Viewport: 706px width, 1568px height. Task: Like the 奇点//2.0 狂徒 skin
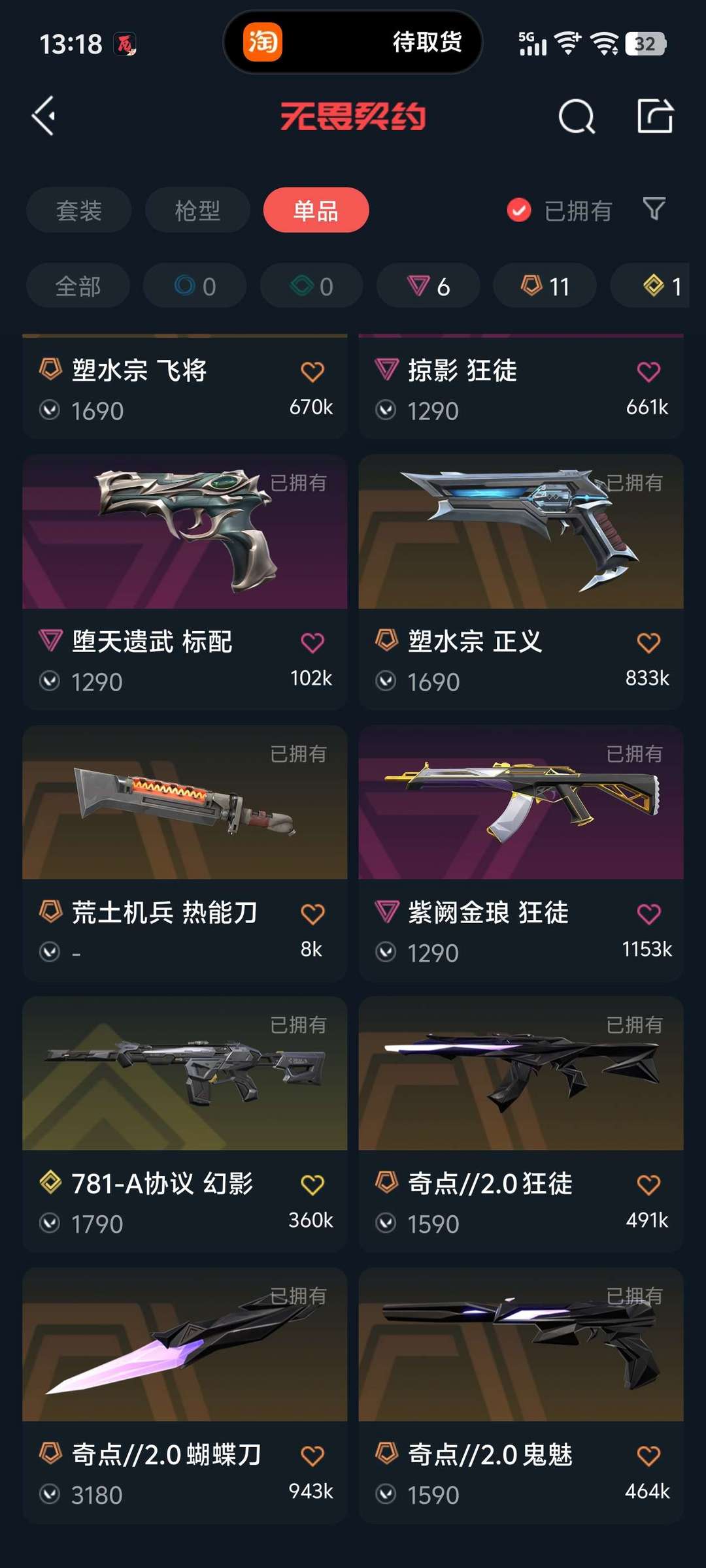click(x=648, y=1184)
